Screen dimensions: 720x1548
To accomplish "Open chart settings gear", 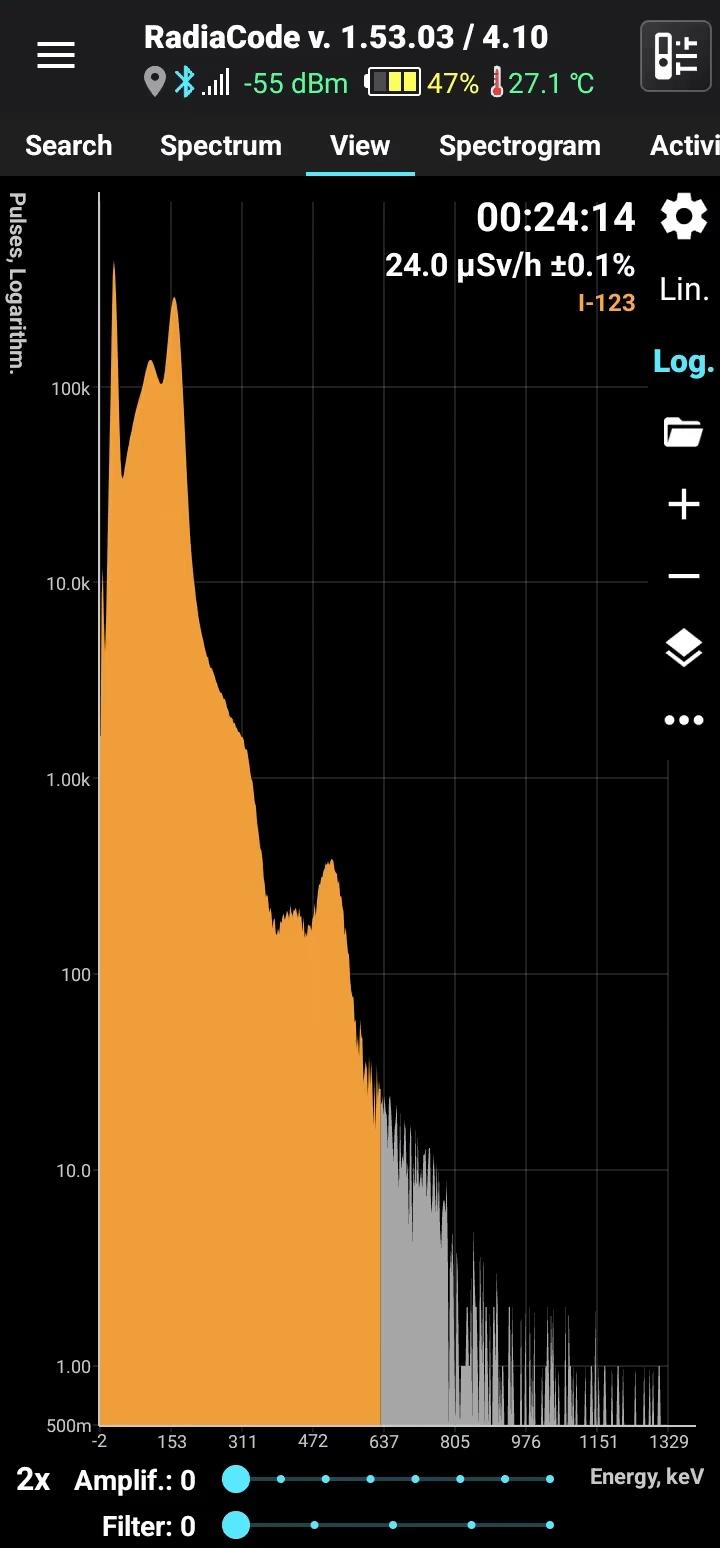I will (684, 218).
